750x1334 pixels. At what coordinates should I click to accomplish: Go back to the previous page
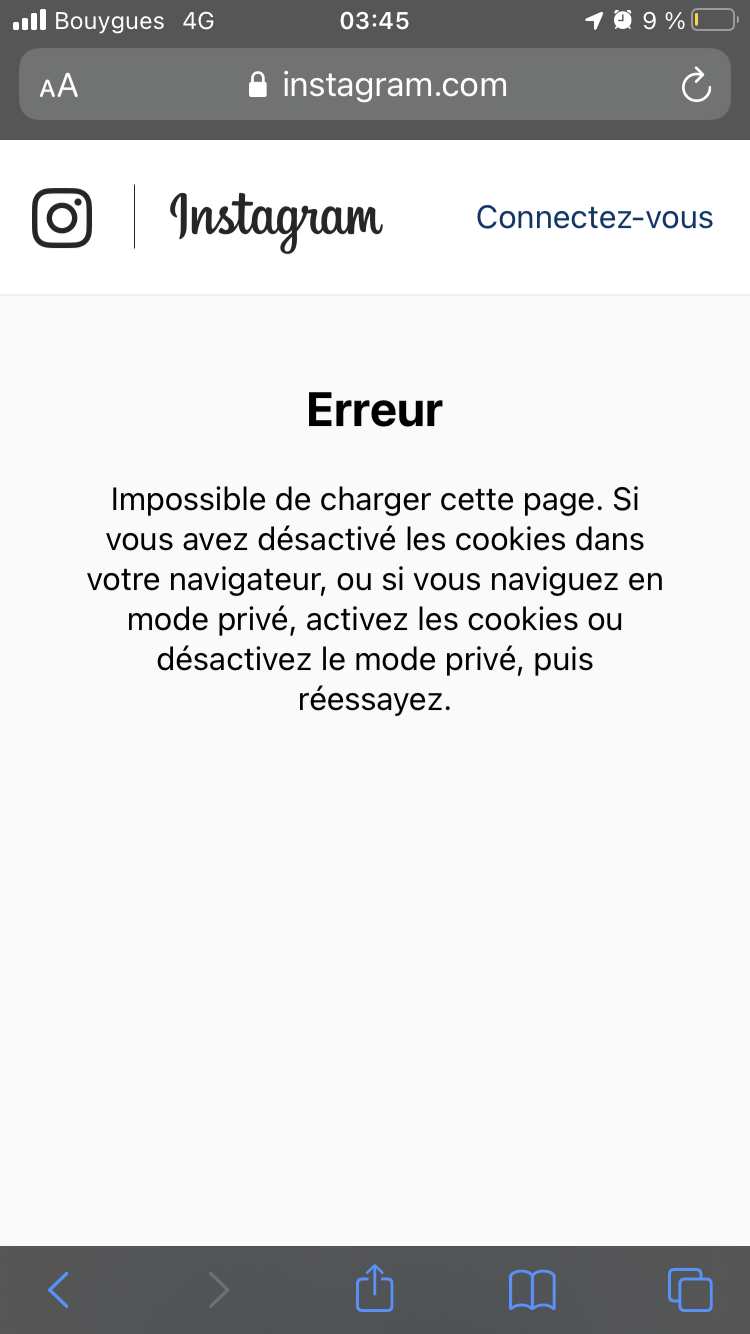point(59,1290)
